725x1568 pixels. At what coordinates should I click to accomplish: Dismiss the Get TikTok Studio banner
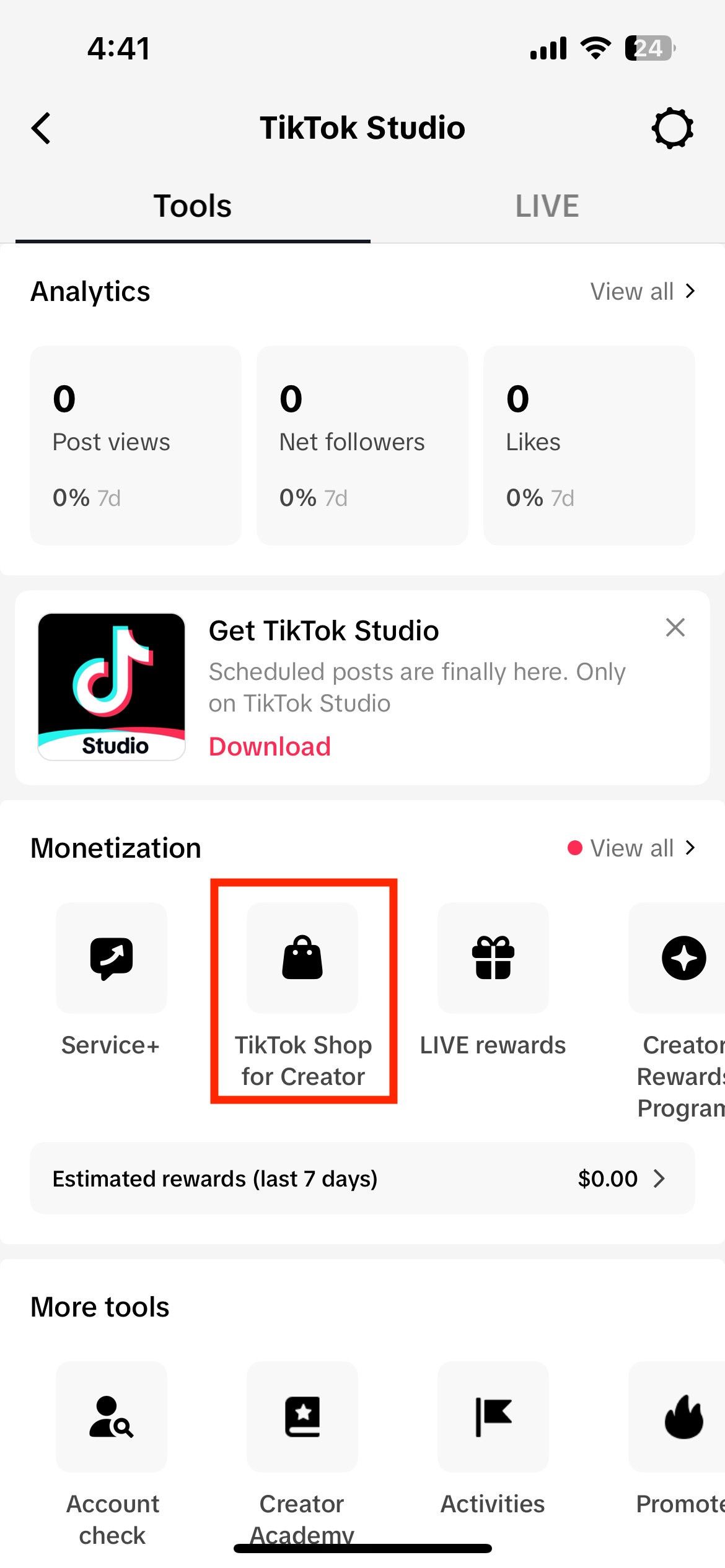tap(675, 627)
